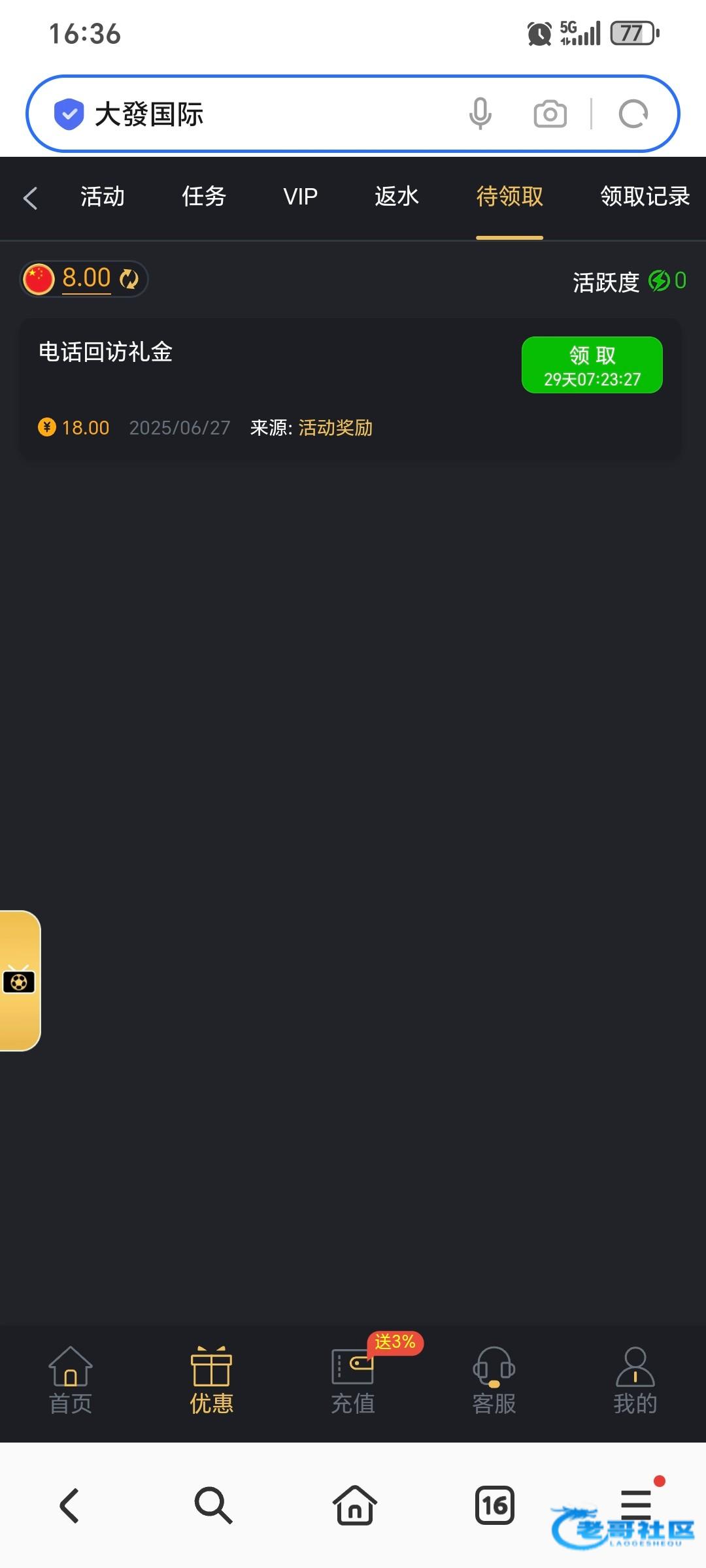
Task: Reload the page with refresh icon
Action: tap(633, 114)
